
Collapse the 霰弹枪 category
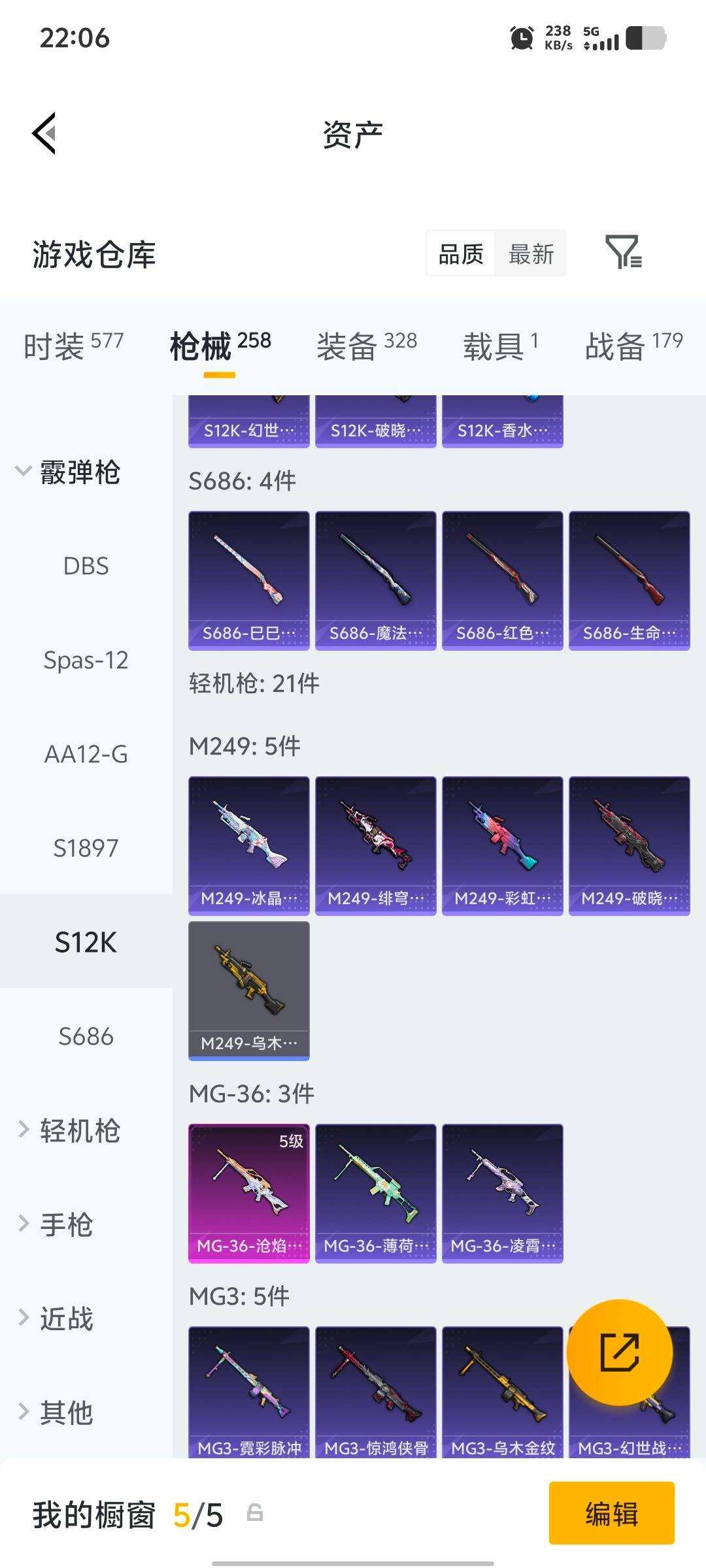point(75,472)
